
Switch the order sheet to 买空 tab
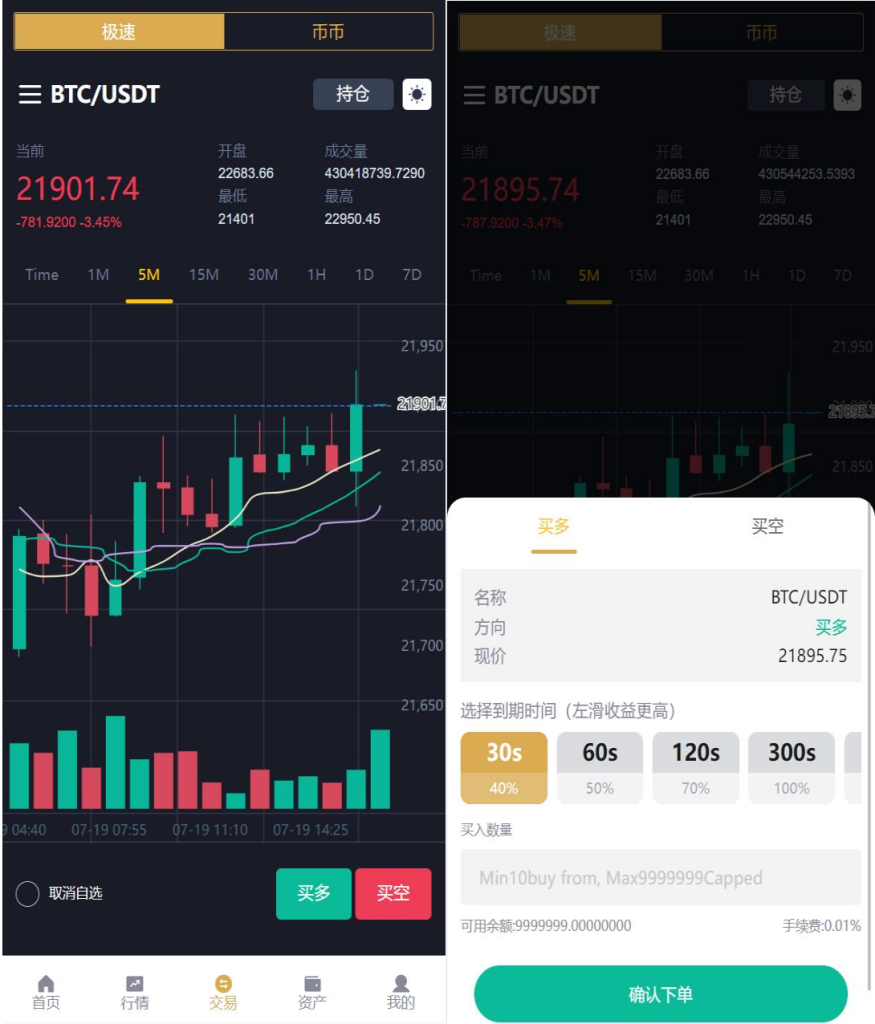click(x=767, y=527)
